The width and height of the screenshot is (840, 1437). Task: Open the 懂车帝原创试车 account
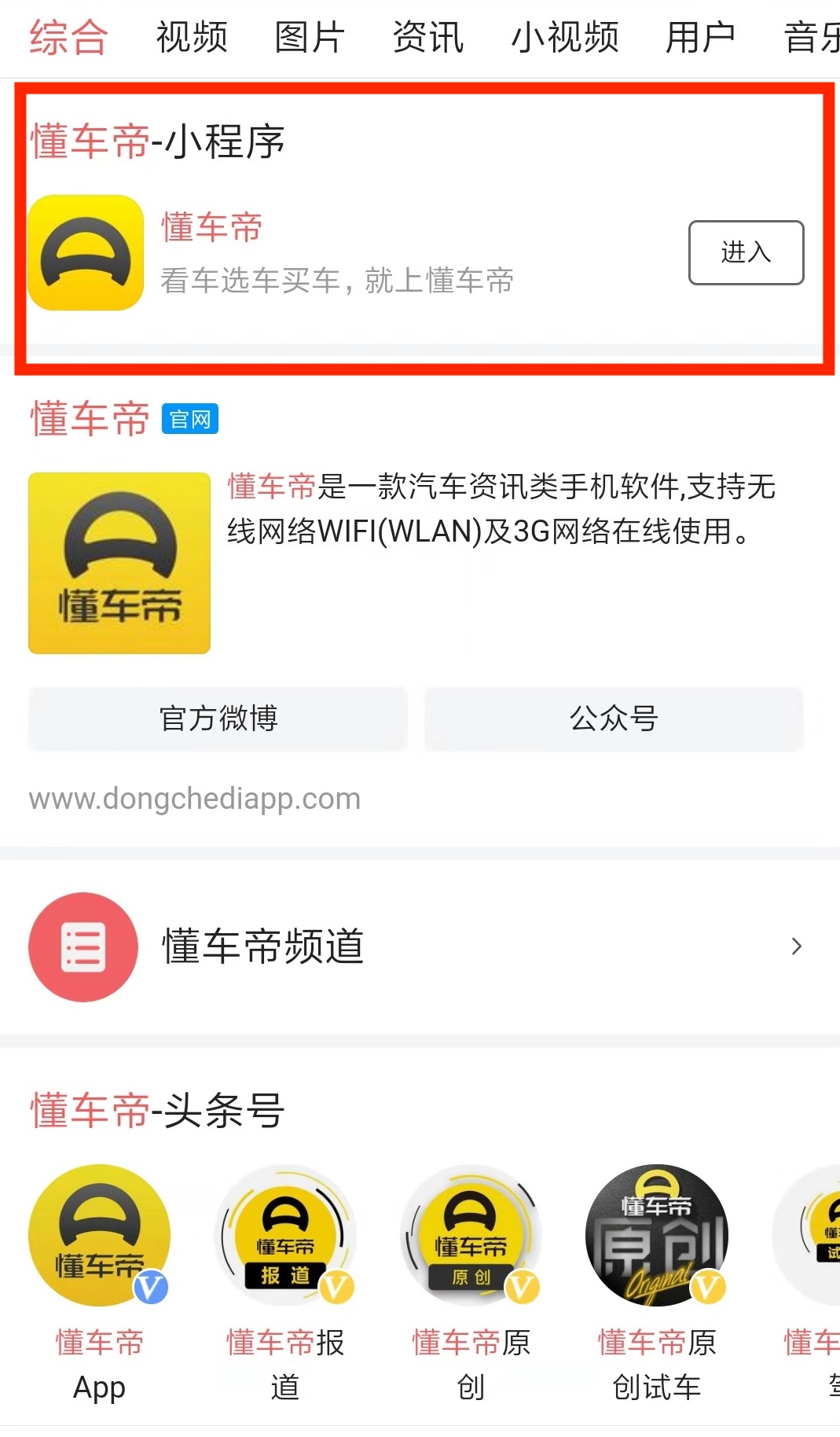tap(657, 1236)
